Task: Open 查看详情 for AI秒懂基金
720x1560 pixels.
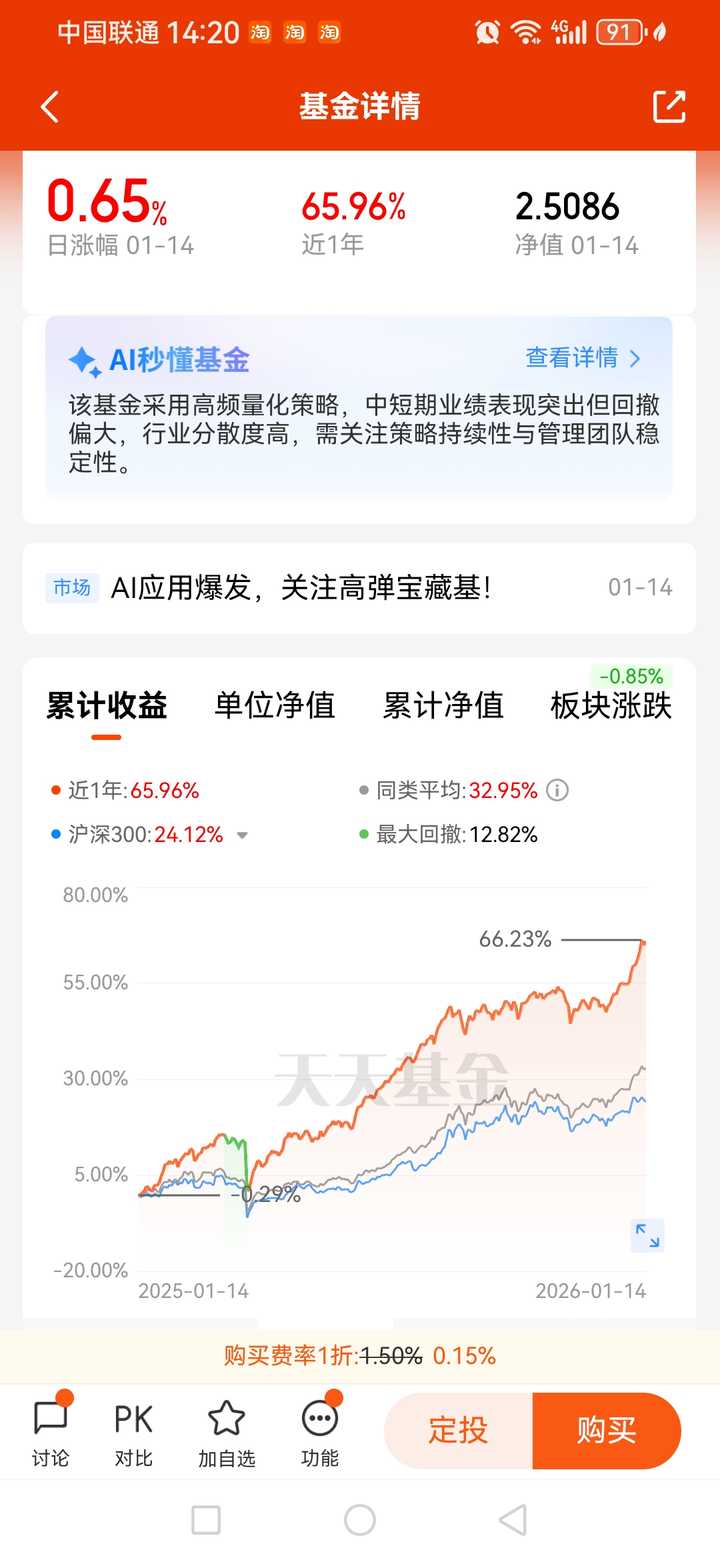Action: coord(584,358)
